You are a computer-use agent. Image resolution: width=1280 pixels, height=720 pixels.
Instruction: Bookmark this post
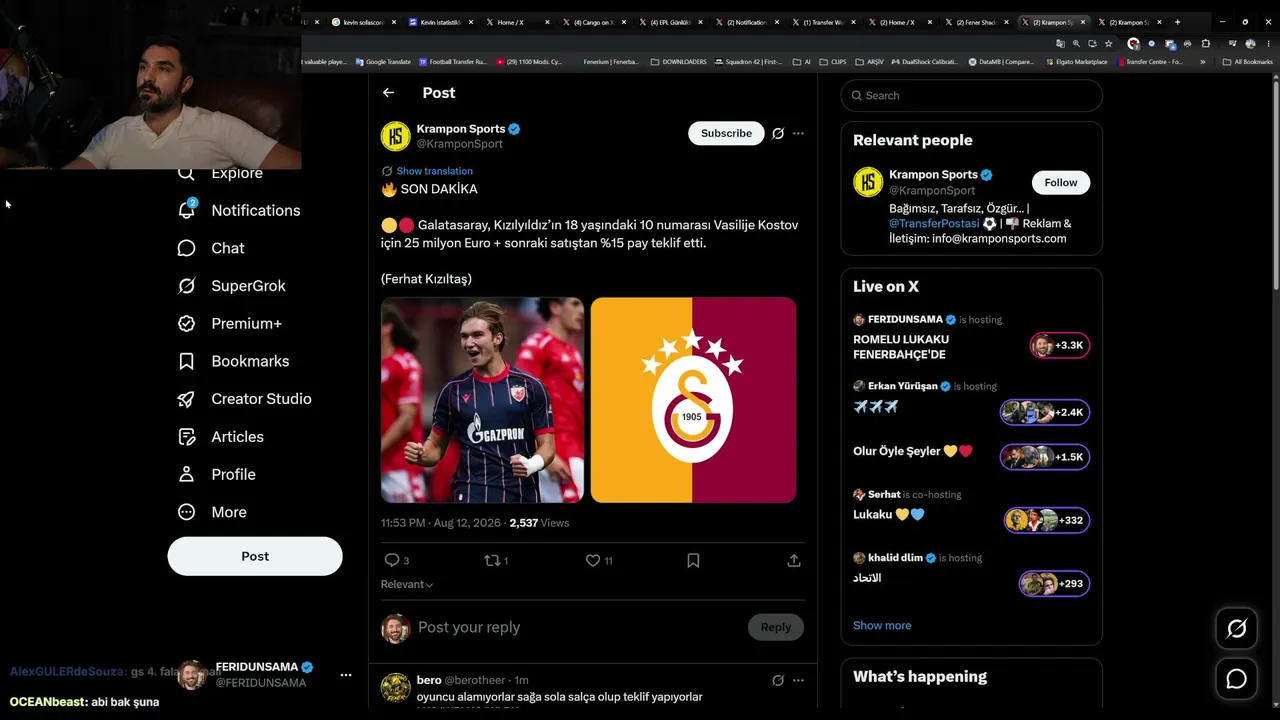pyautogui.click(x=693, y=561)
